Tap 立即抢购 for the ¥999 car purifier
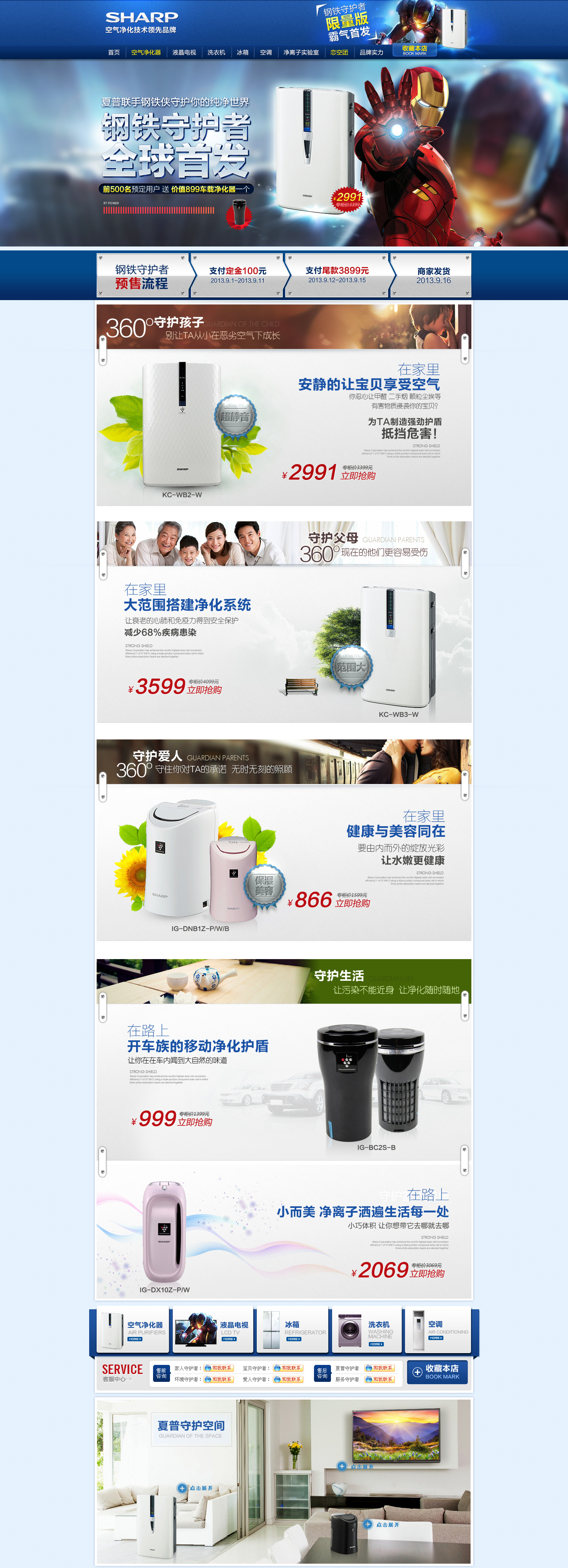 [x=195, y=1122]
